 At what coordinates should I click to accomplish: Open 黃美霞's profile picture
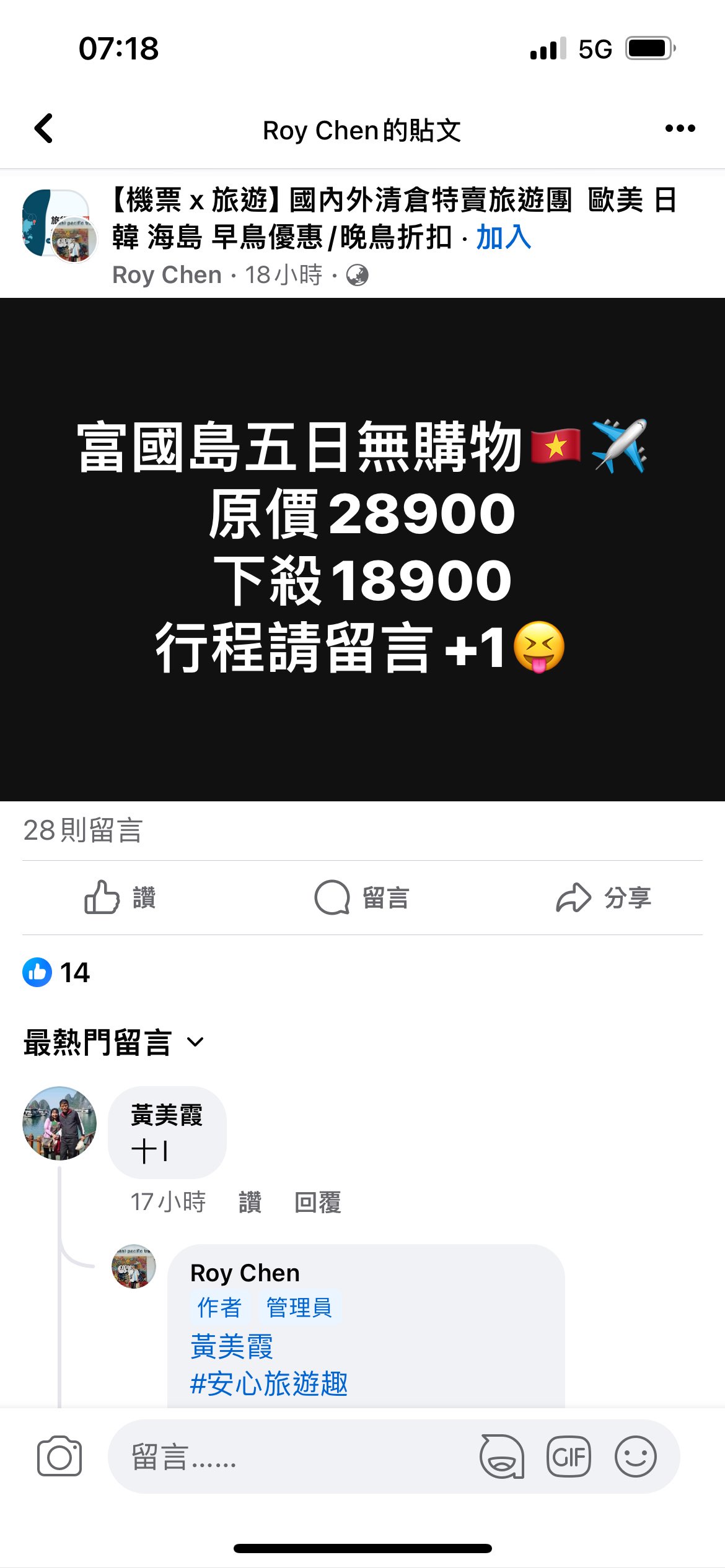coord(59,1123)
